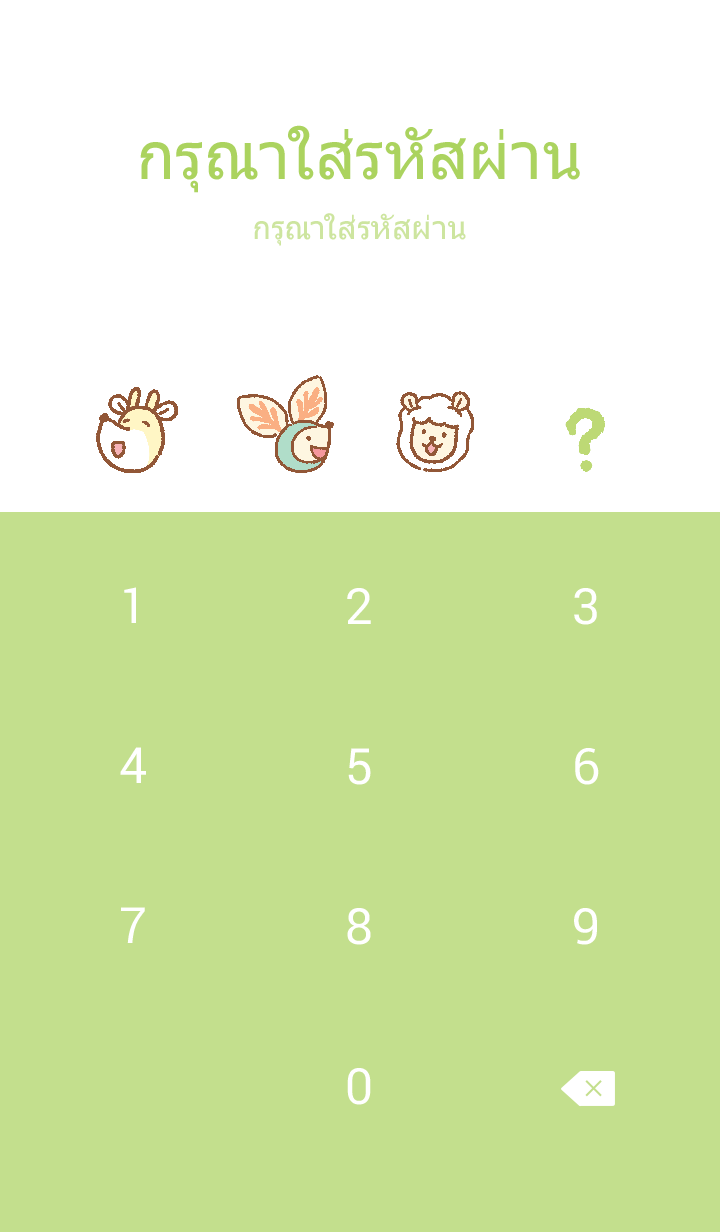Select number 9 on the keypad
Viewport: 720px width, 1232px height.
coord(586,927)
